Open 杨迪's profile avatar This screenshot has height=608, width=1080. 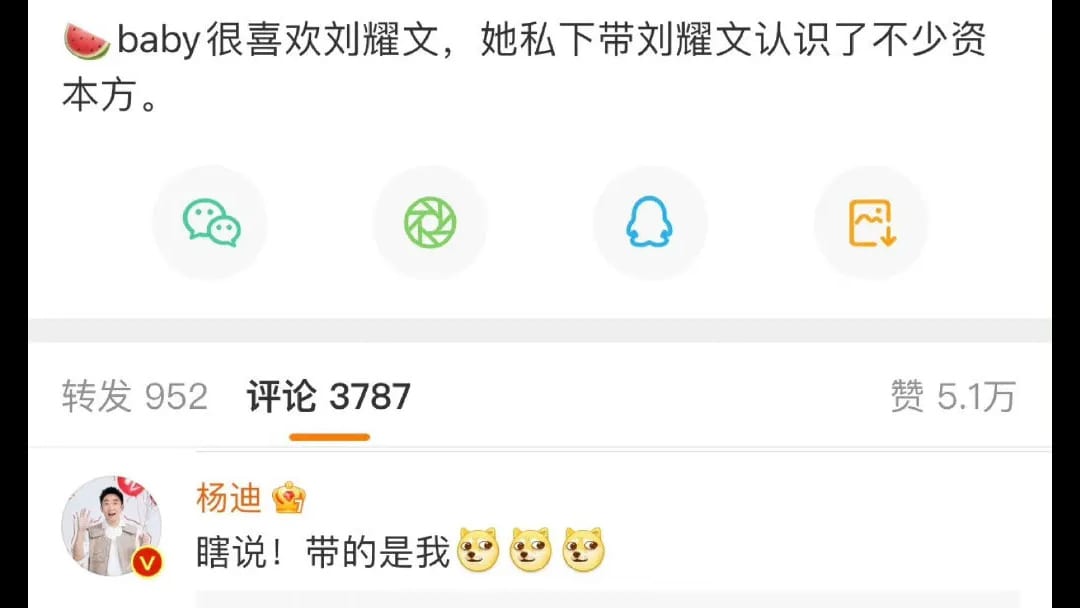[111, 526]
